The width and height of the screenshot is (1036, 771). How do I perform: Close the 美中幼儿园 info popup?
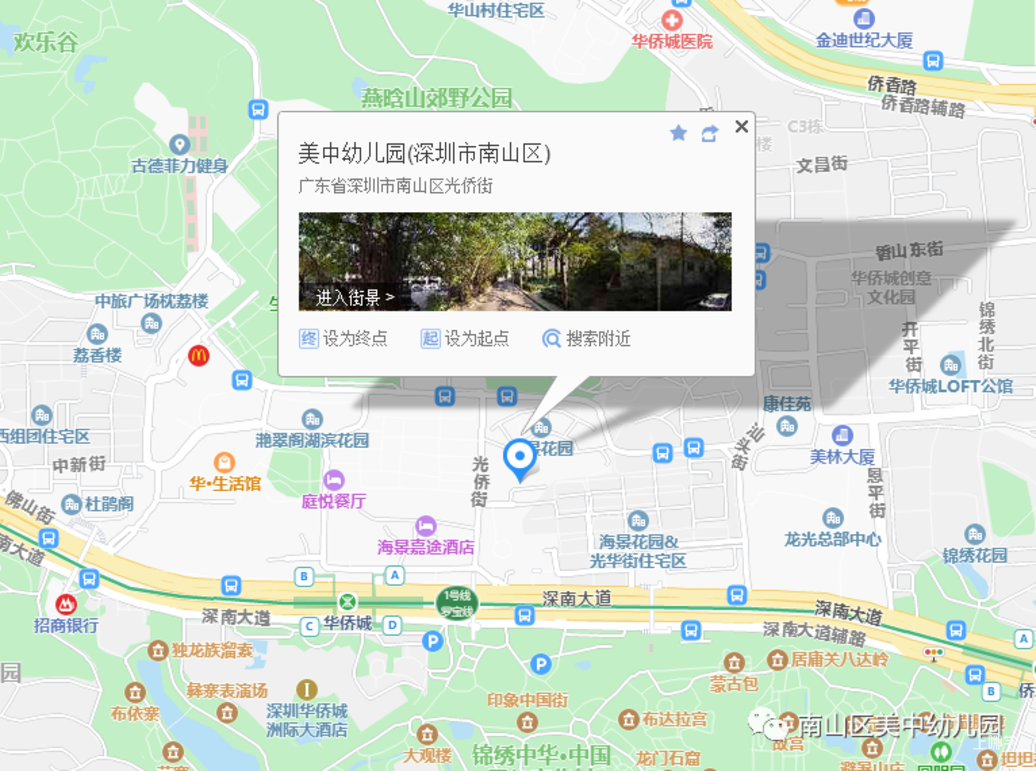[741, 126]
